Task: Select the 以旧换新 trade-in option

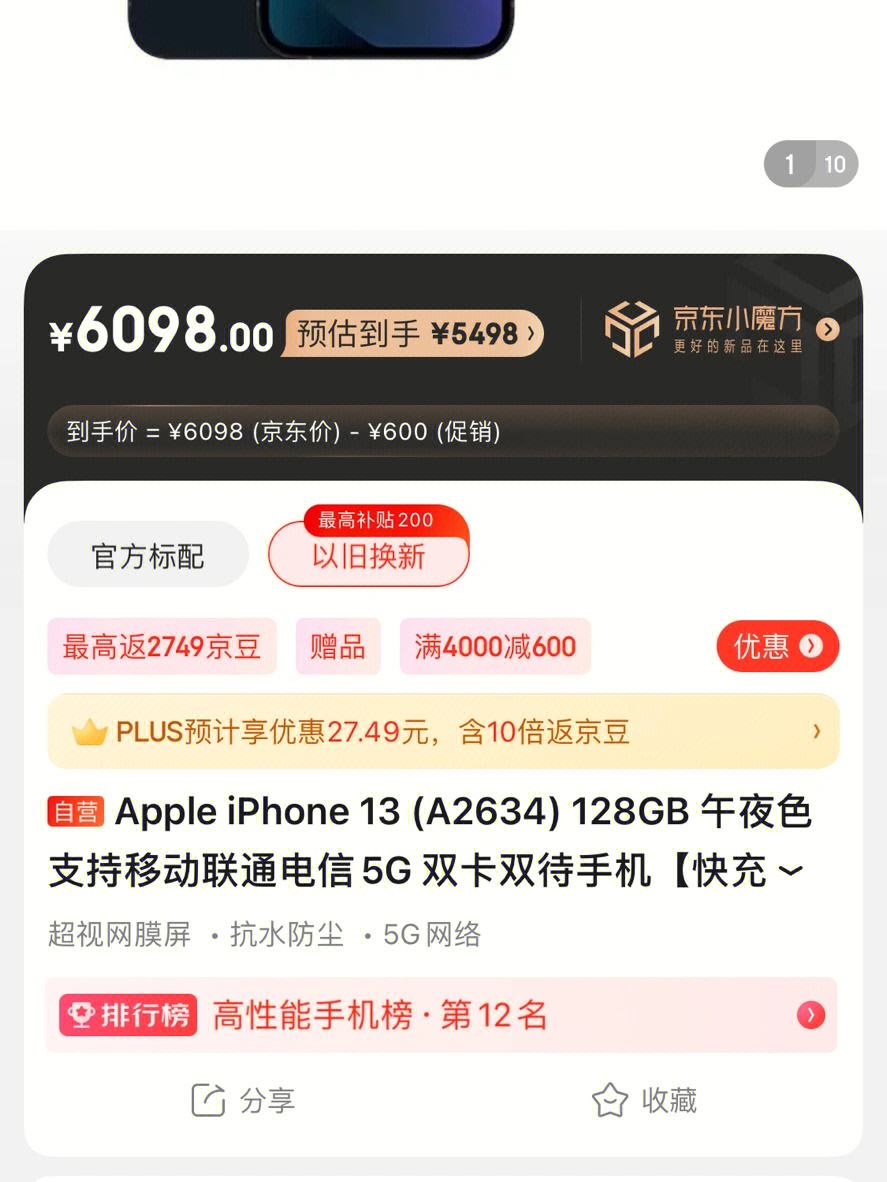Action: pos(368,557)
